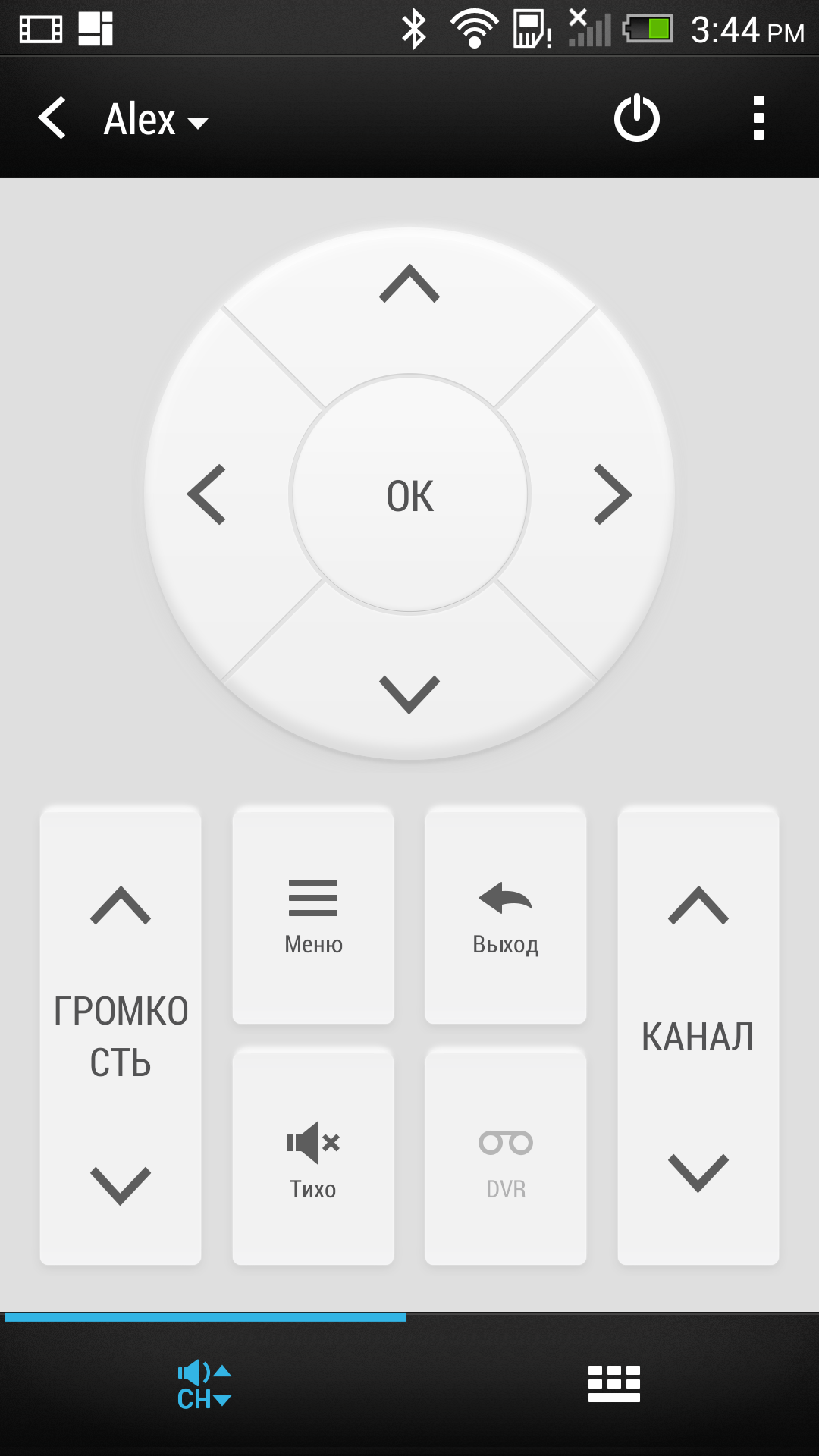
Task: Open the Alex remote dropdown
Action: coord(155,120)
